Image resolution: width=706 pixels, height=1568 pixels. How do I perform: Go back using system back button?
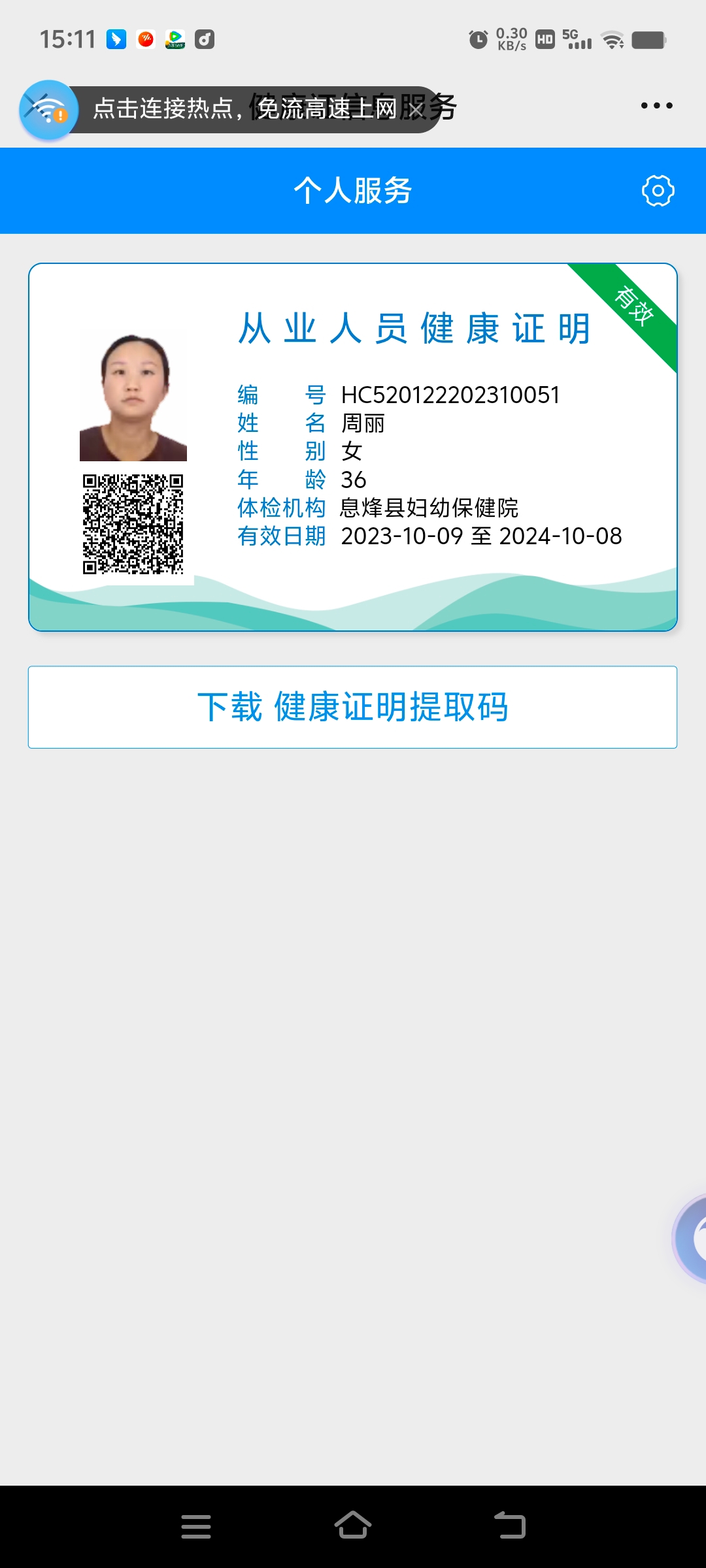(x=510, y=1526)
